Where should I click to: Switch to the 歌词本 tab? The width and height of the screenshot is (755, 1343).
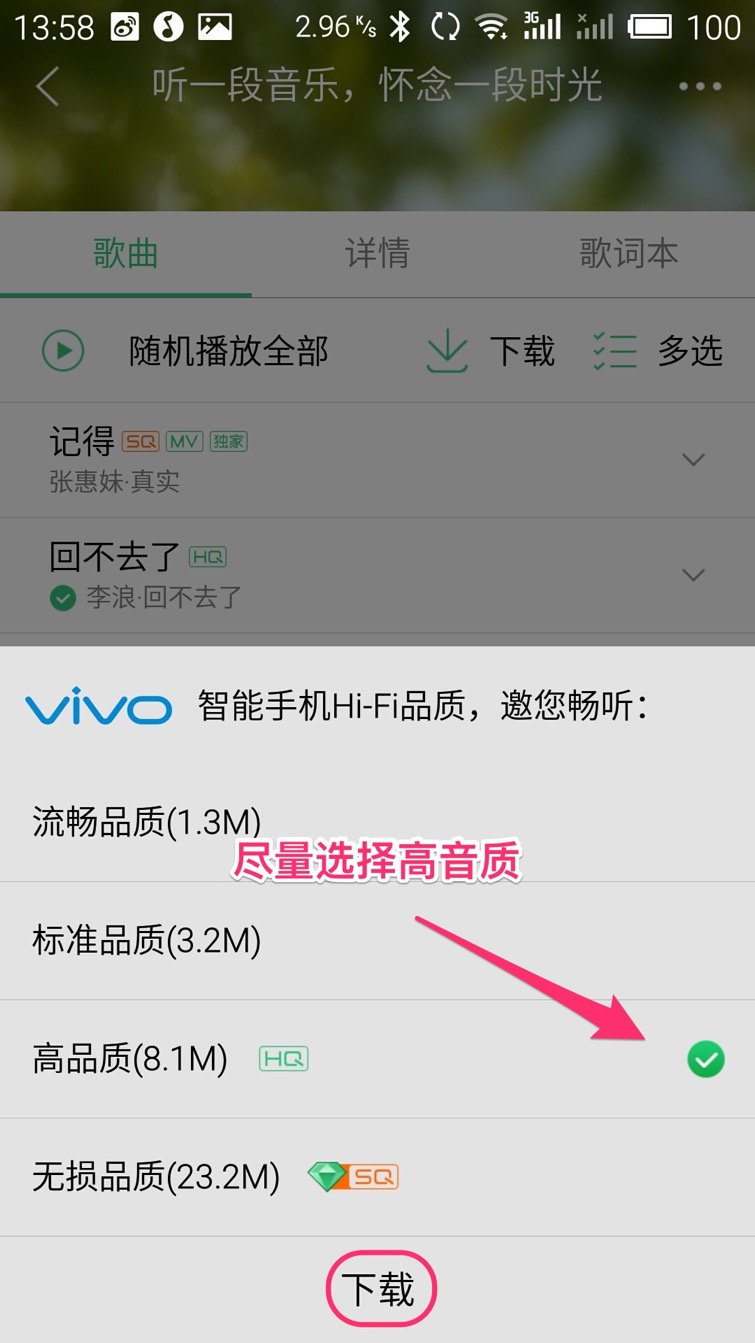pos(628,253)
